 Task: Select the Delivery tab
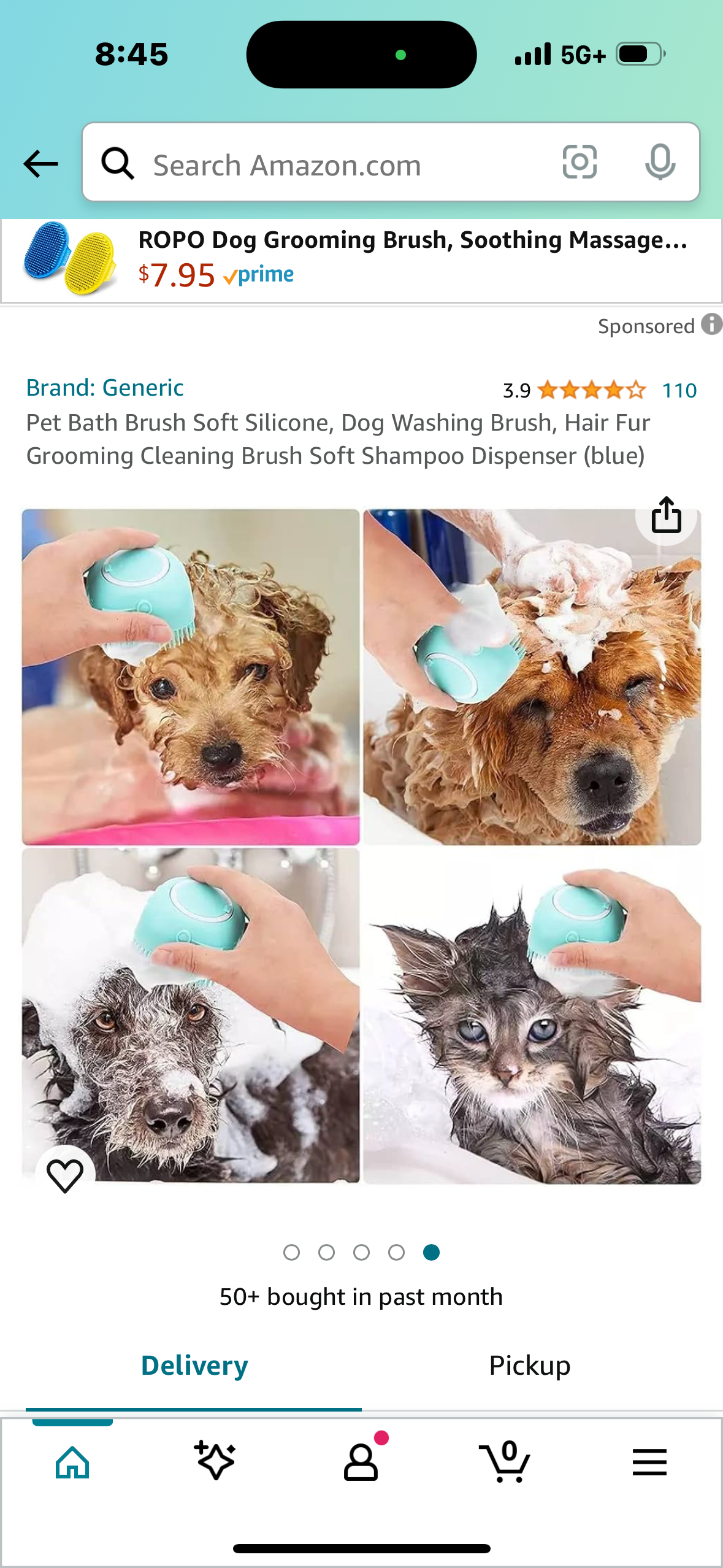tap(194, 1366)
